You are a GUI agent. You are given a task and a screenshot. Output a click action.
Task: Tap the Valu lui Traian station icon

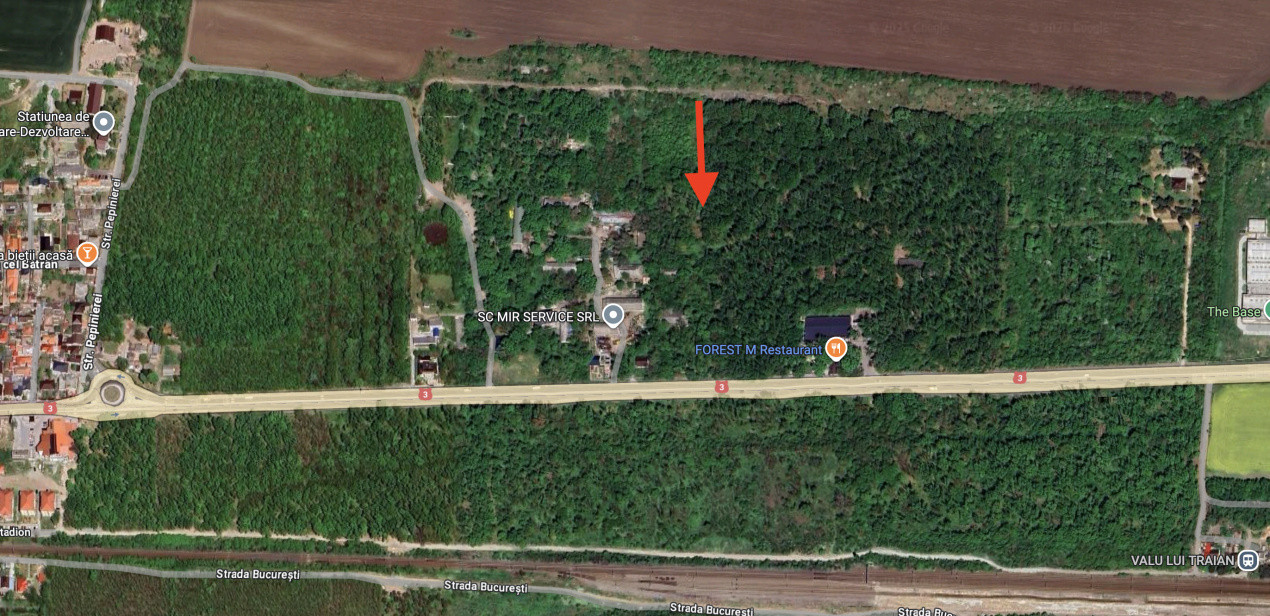[1247, 560]
